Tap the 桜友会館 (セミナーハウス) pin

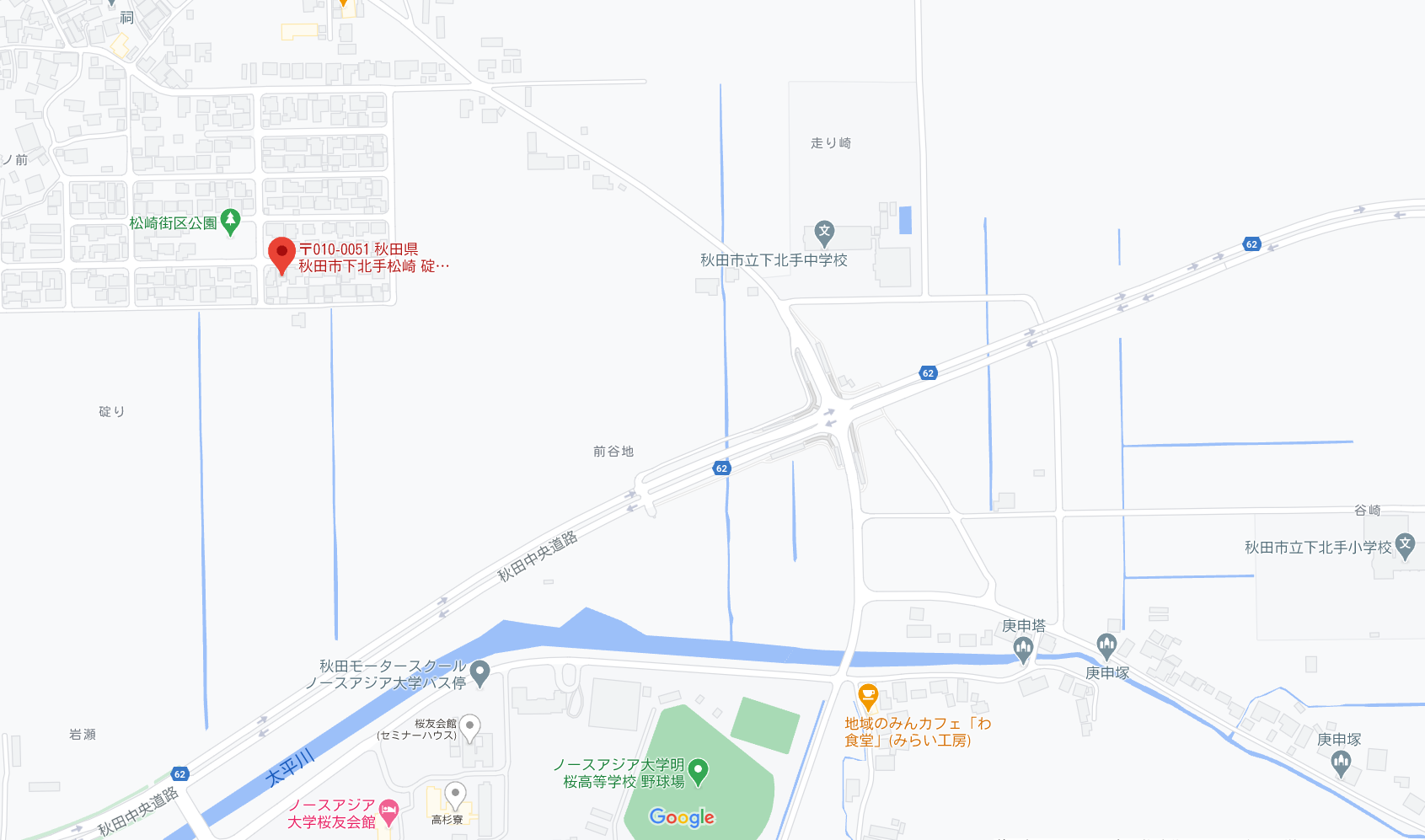point(469,727)
